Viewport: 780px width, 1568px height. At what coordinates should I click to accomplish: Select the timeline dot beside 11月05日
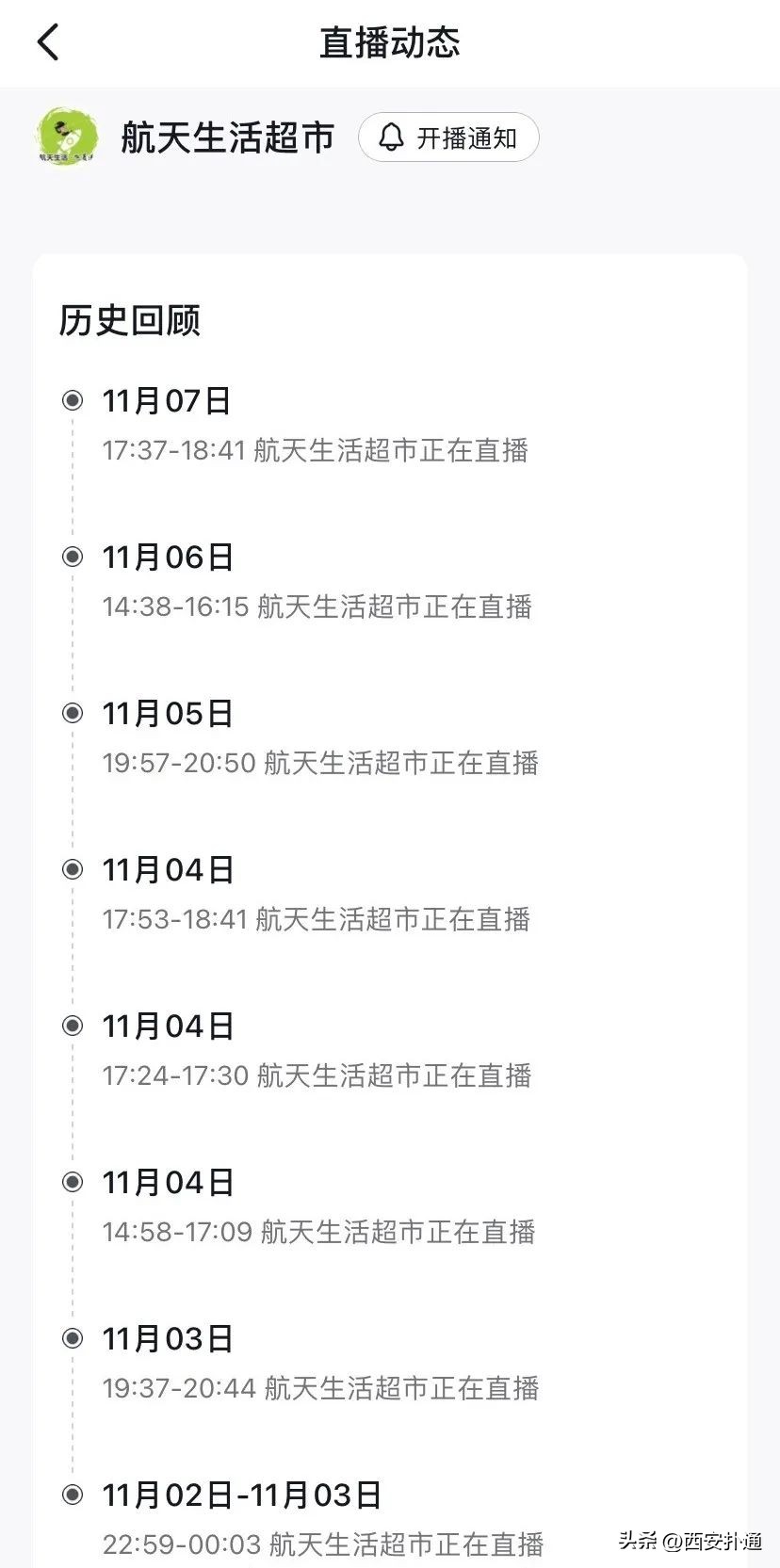[x=73, y=712]
